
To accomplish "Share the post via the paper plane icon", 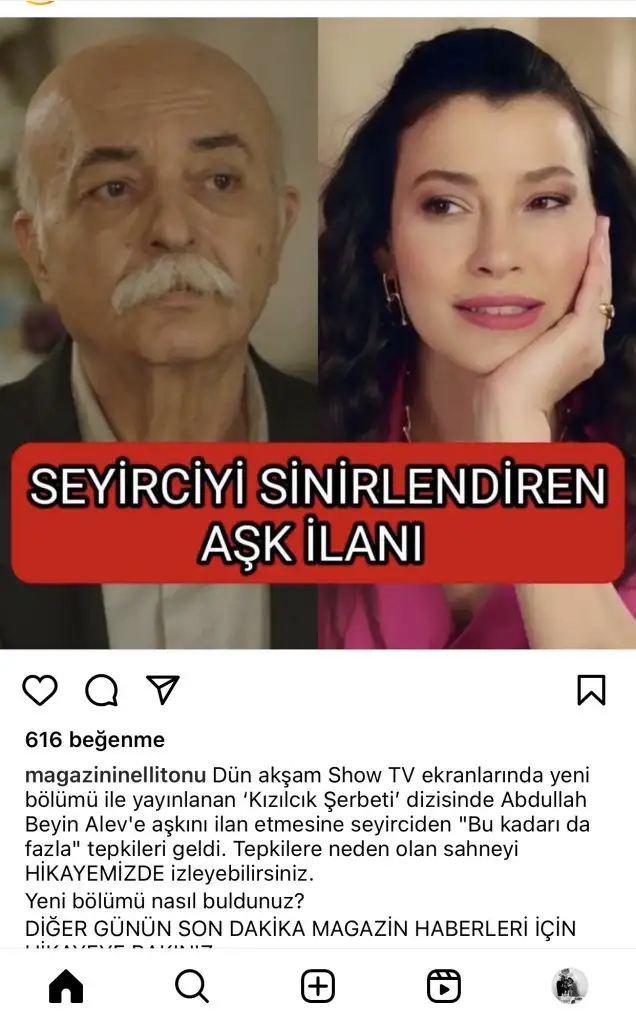I will [162, 689].
